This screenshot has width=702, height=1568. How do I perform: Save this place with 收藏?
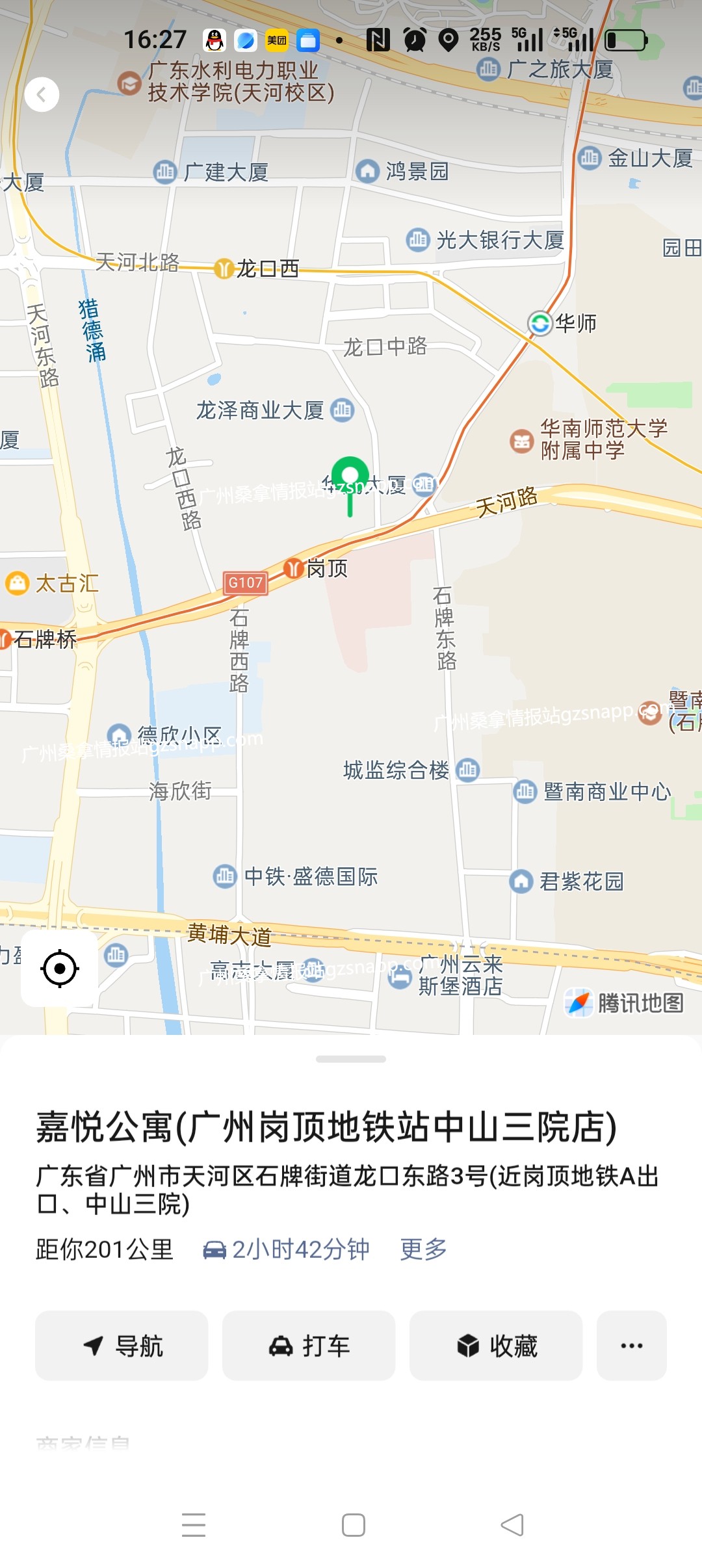[496, 1346]
